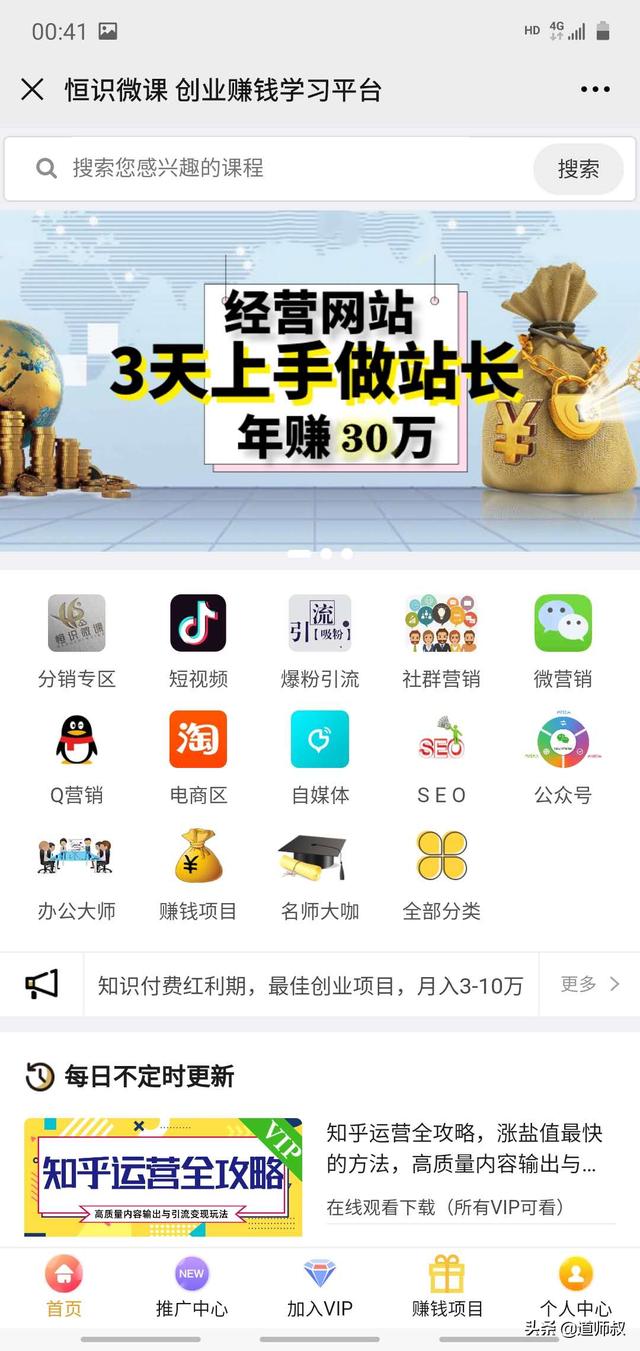Open the Q营销 category
The width and height of the screenshot is (640, 1351).
click(77, 757)
